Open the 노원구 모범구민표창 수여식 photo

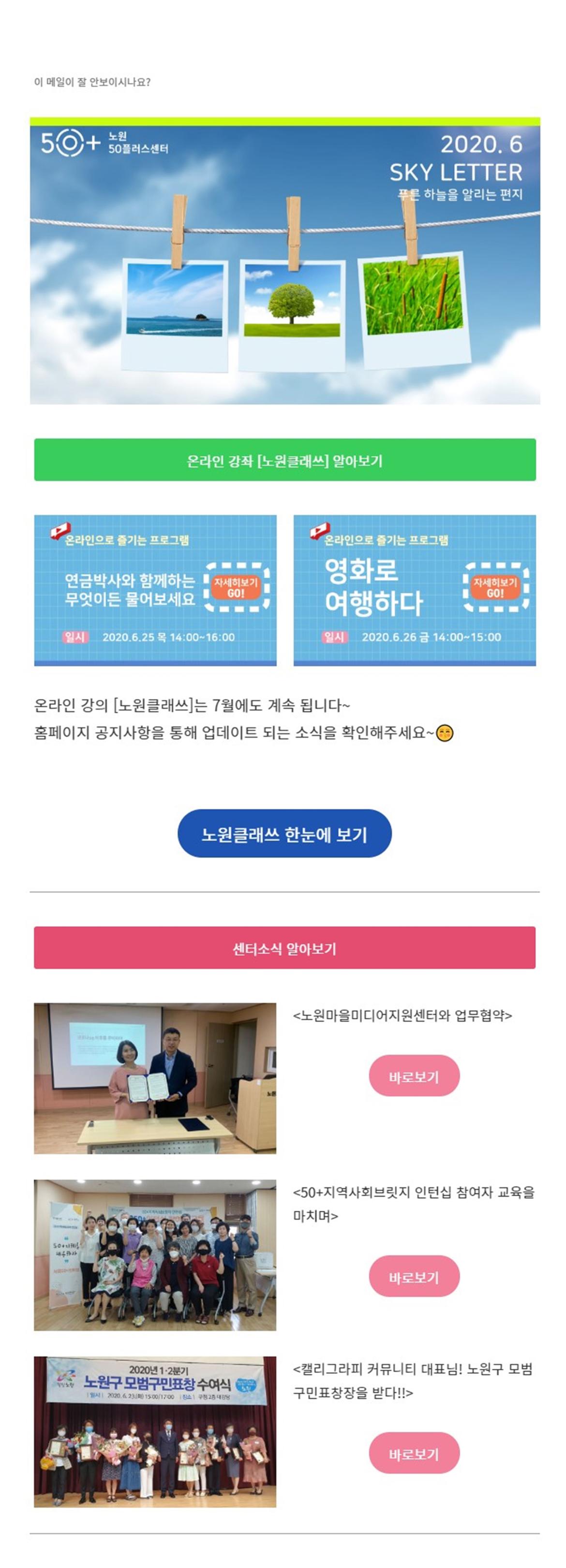click(x=155, y=1431)
